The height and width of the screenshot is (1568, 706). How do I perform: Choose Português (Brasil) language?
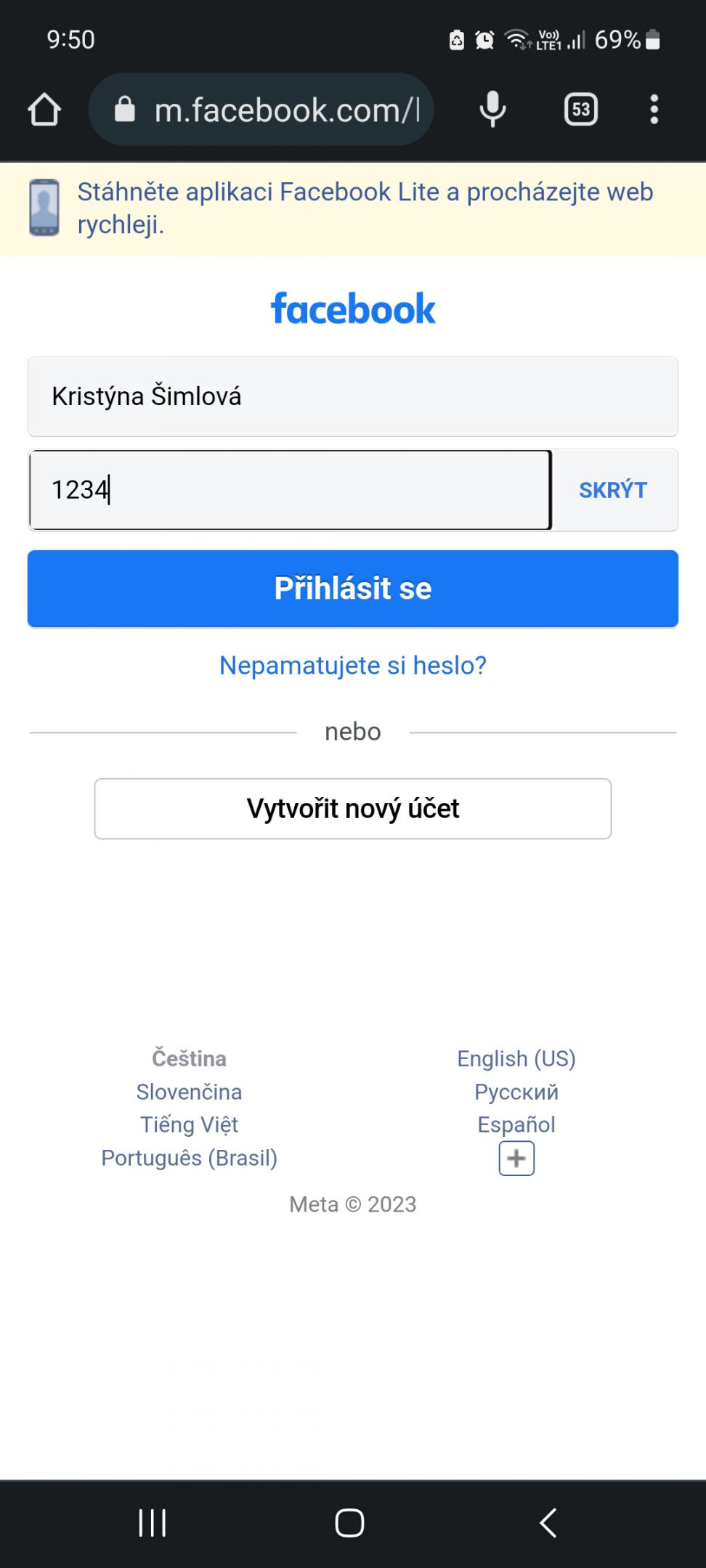pyautogui.click(x=189, y=1158)
